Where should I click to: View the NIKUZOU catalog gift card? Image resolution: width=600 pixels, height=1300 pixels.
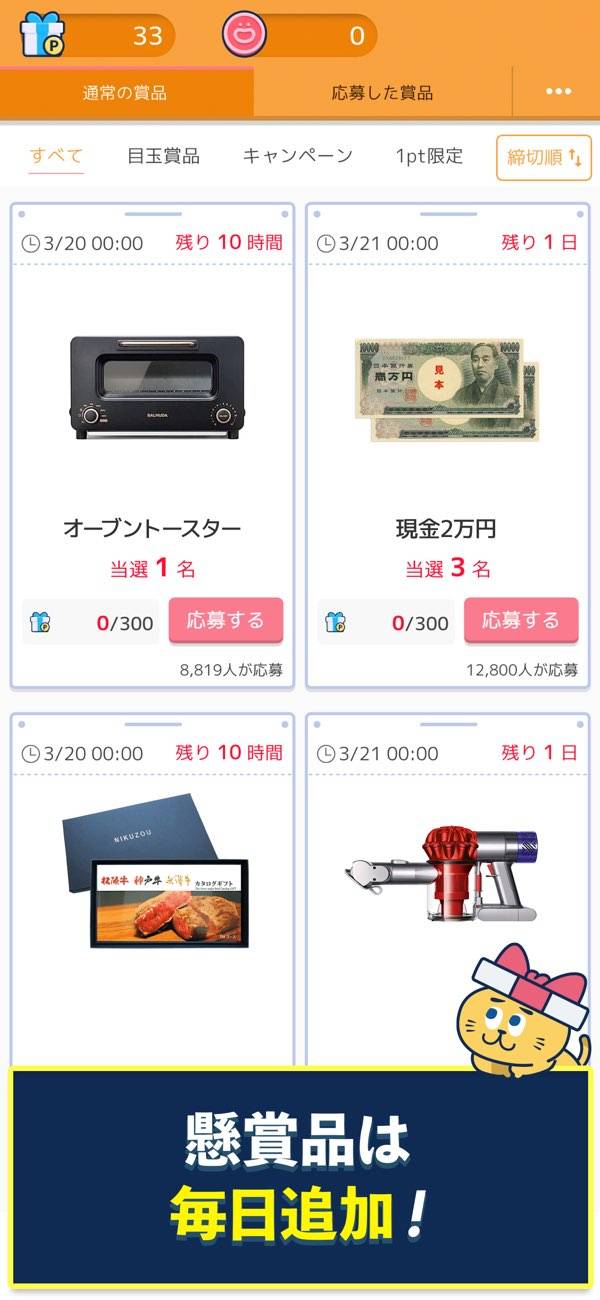[x=152, y=870]
